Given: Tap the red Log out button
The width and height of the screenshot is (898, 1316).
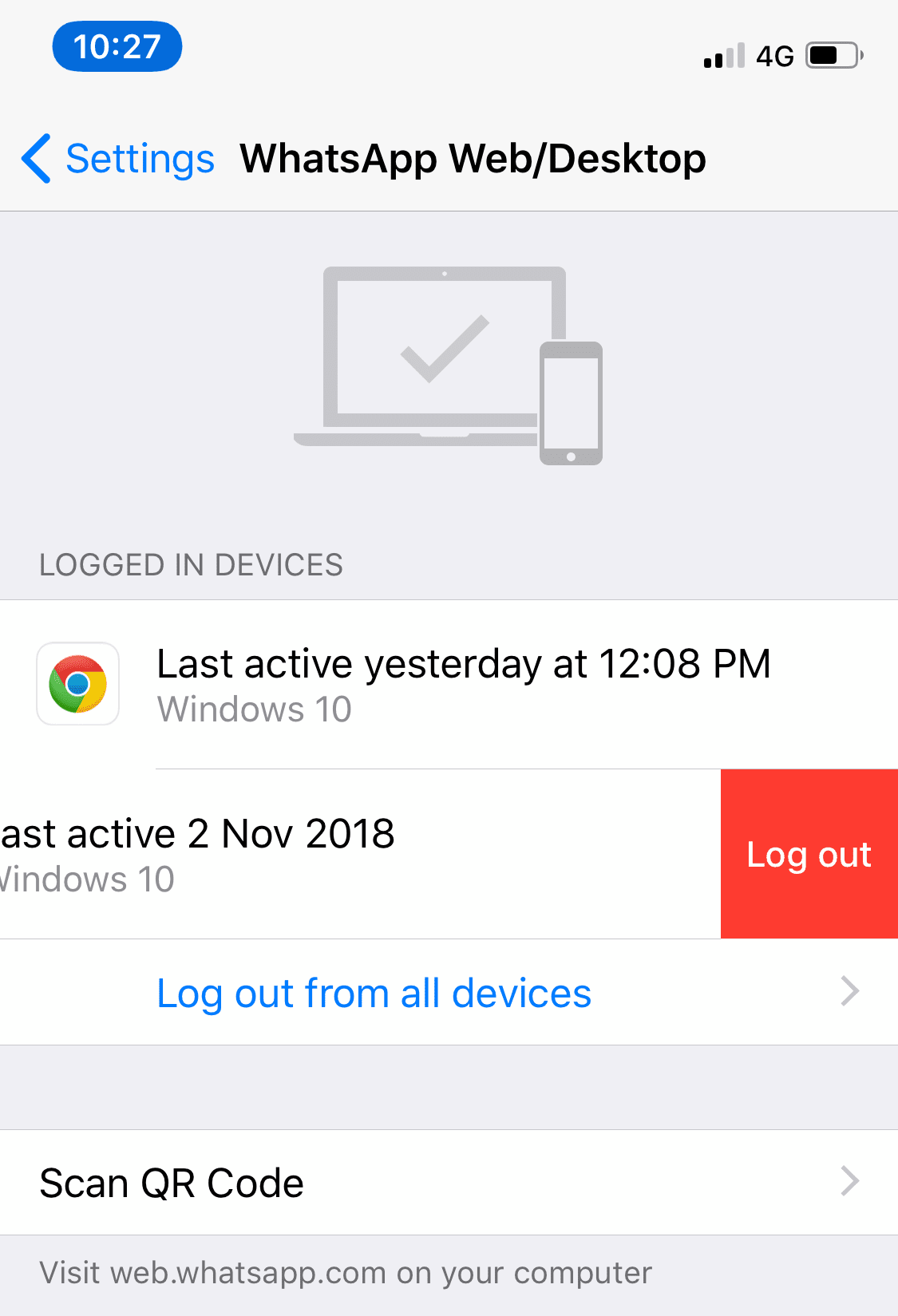Looking at the screenshot, I should 809,854.
